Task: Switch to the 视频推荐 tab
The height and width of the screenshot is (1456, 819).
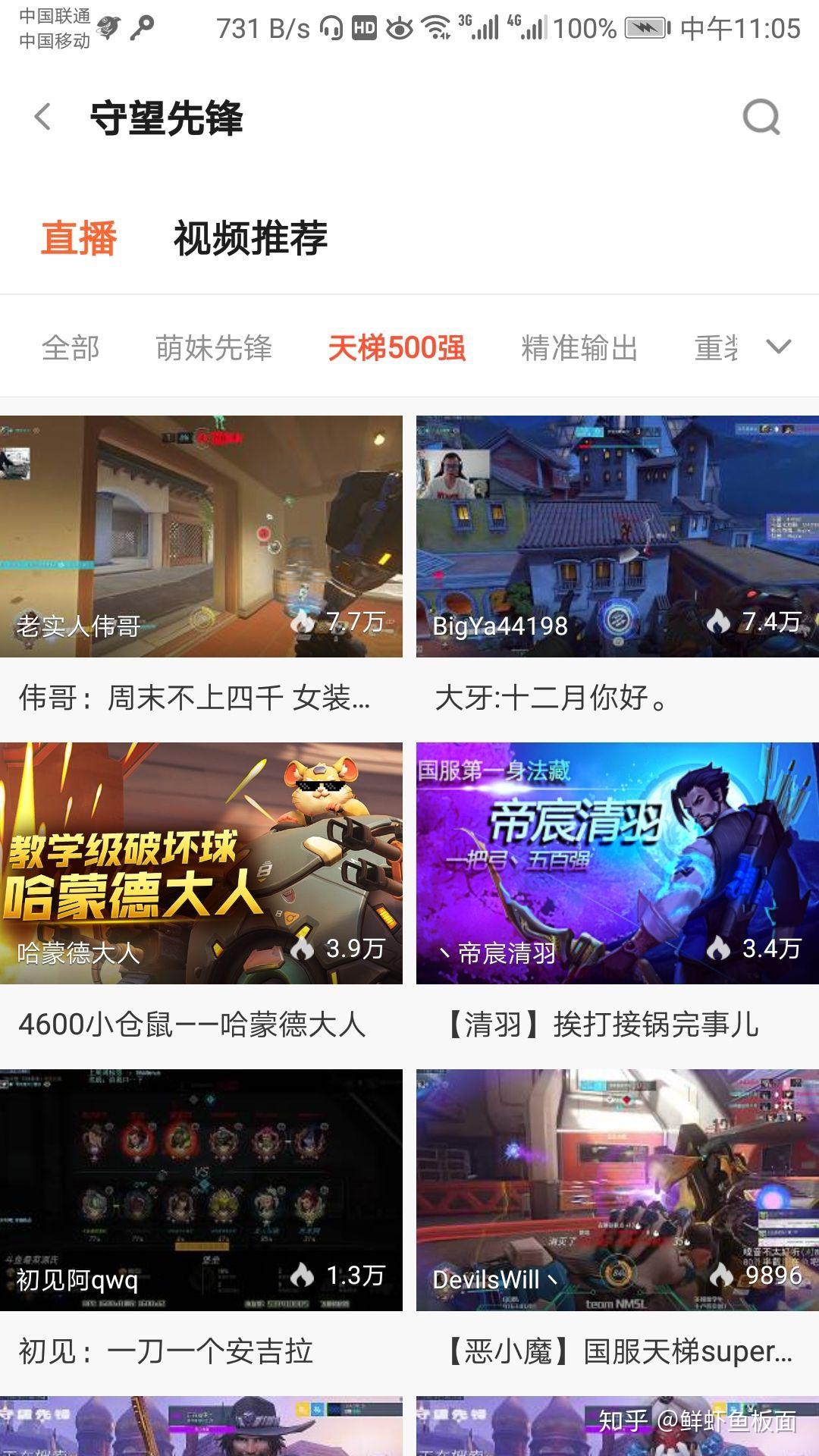Action: [x=250, y=238]
